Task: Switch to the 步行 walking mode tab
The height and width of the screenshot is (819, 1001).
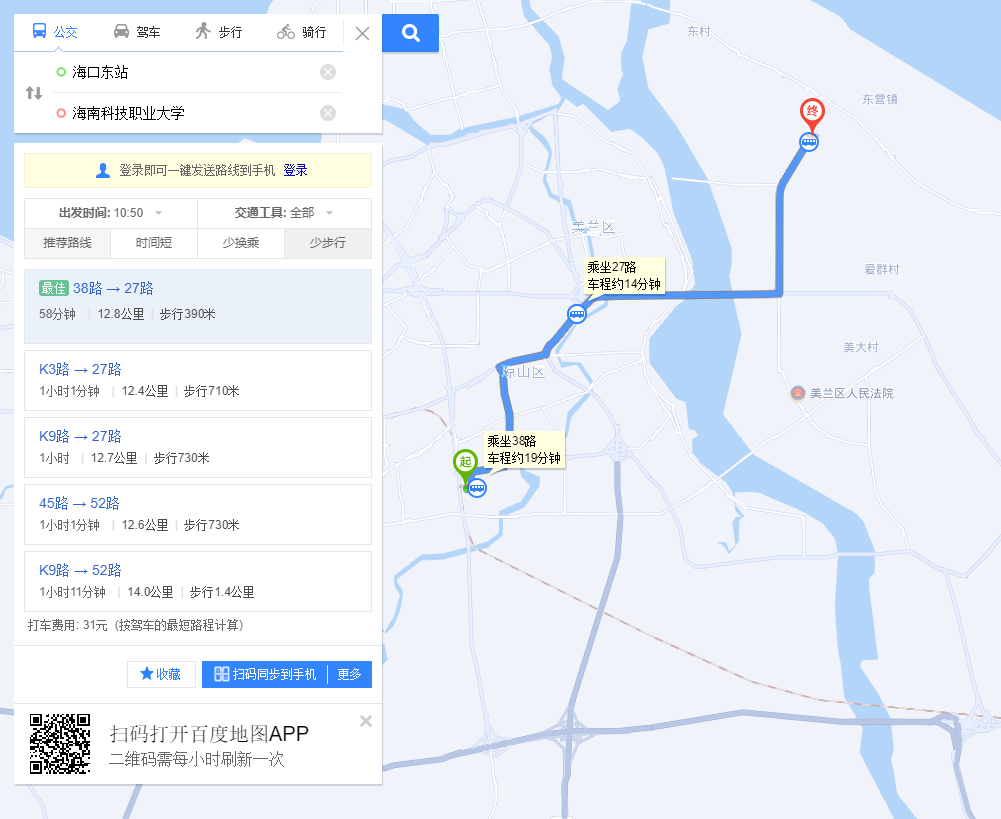Action: (218, 32)
